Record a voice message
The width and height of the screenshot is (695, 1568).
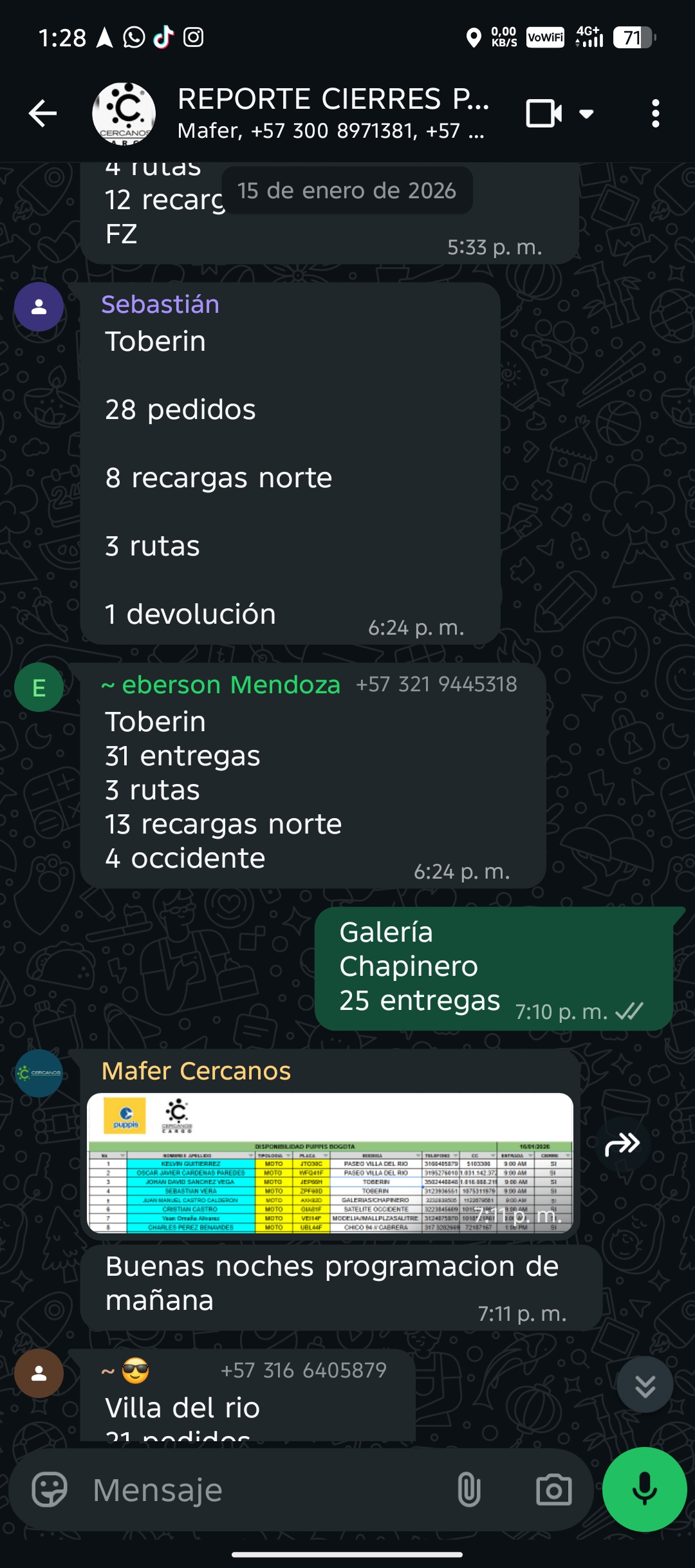click(x=644, y=1489)
